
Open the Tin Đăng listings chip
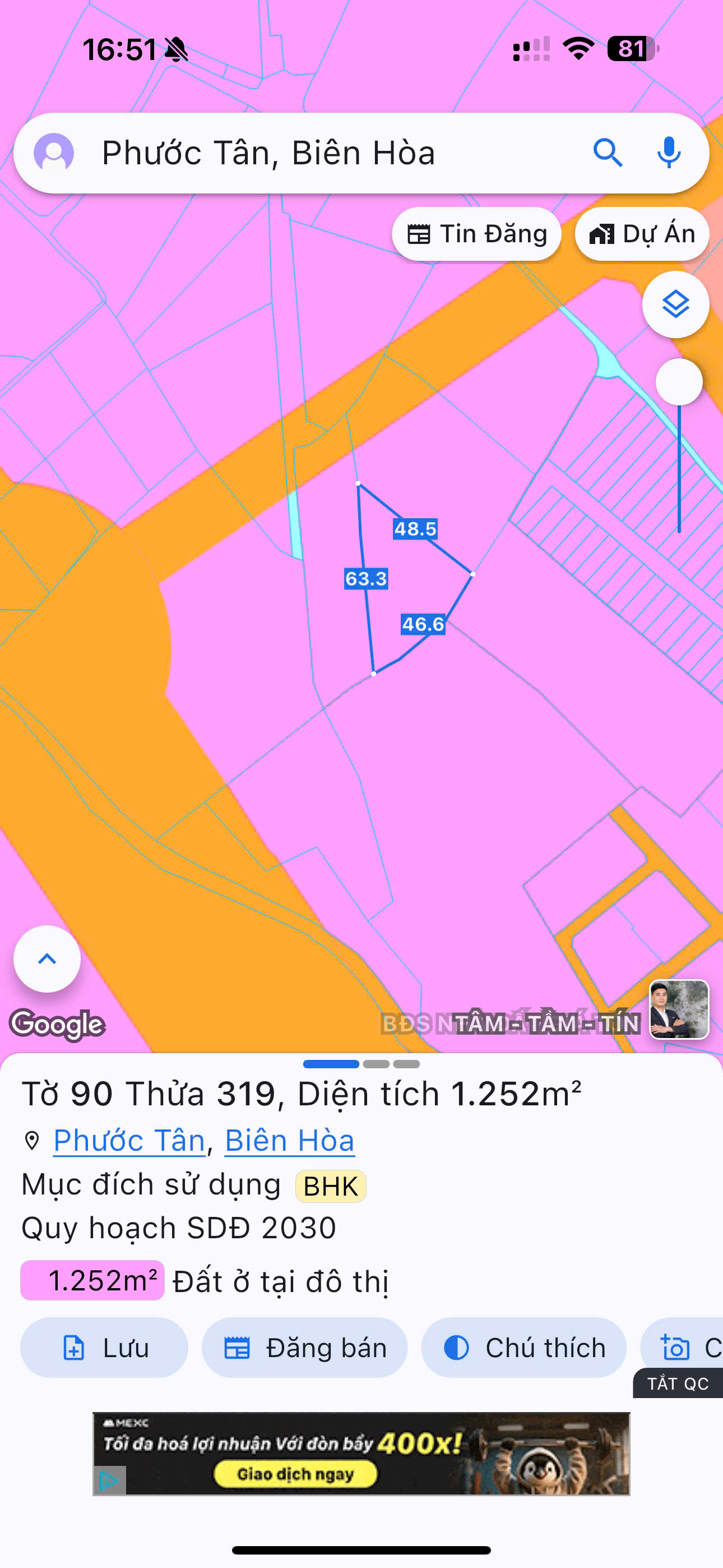[476, 234]
